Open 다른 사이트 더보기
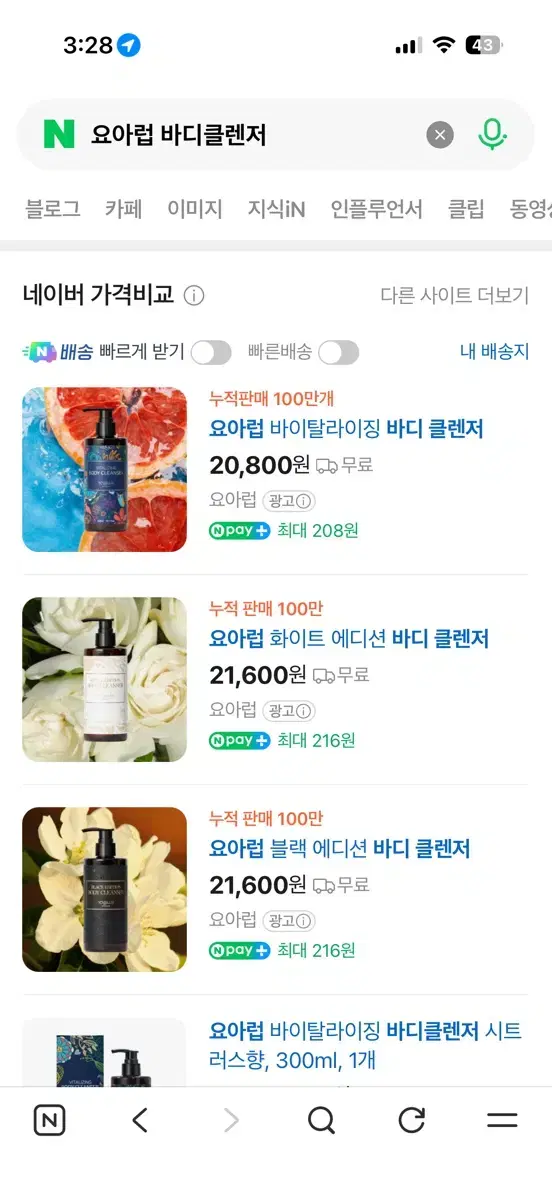Screen dimensions: 552x1200 pos(454,295)
